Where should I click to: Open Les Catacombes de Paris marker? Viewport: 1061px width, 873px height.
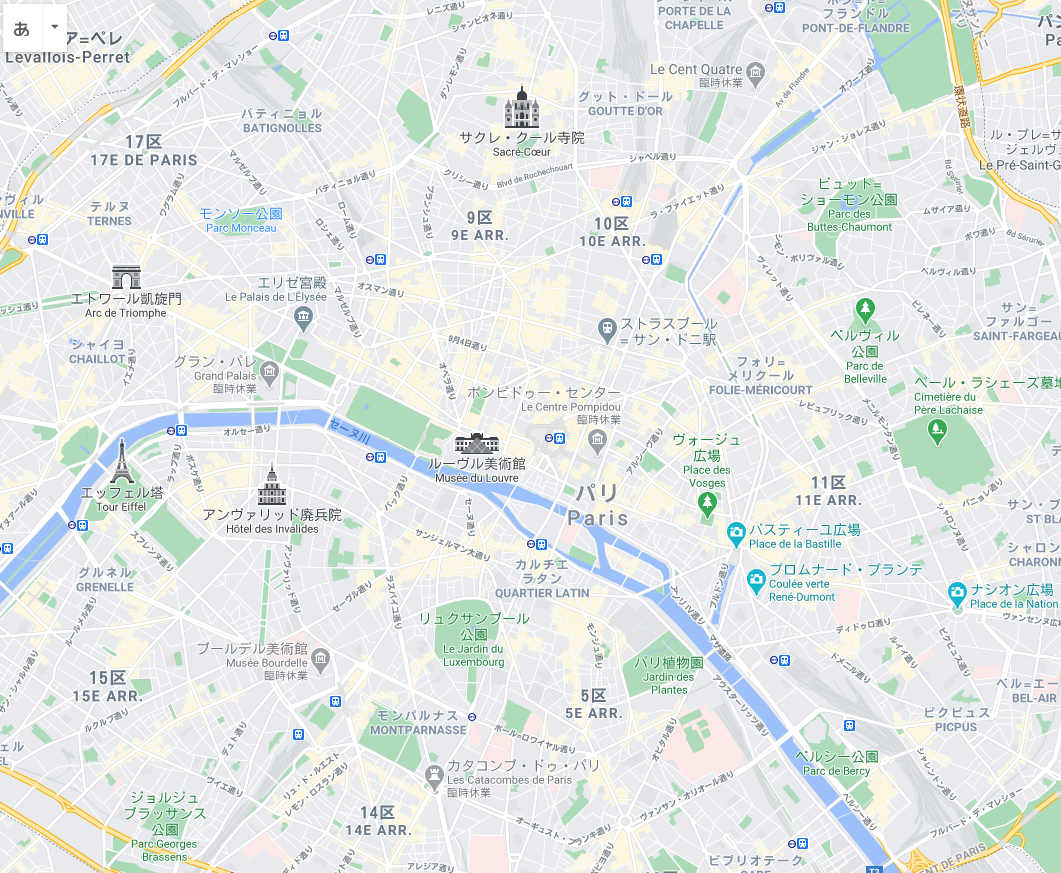[x=434, y=774]
